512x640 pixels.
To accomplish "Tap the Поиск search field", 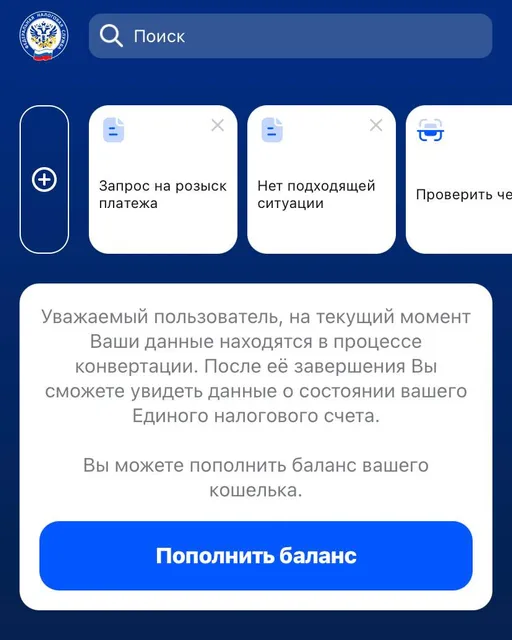I will (290, 36).
